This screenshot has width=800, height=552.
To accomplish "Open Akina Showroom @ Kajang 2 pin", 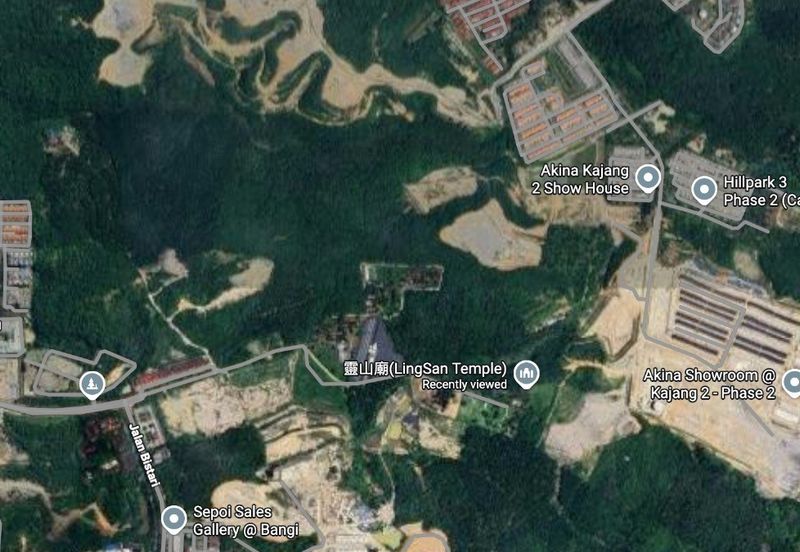I will tap(791, 382).
